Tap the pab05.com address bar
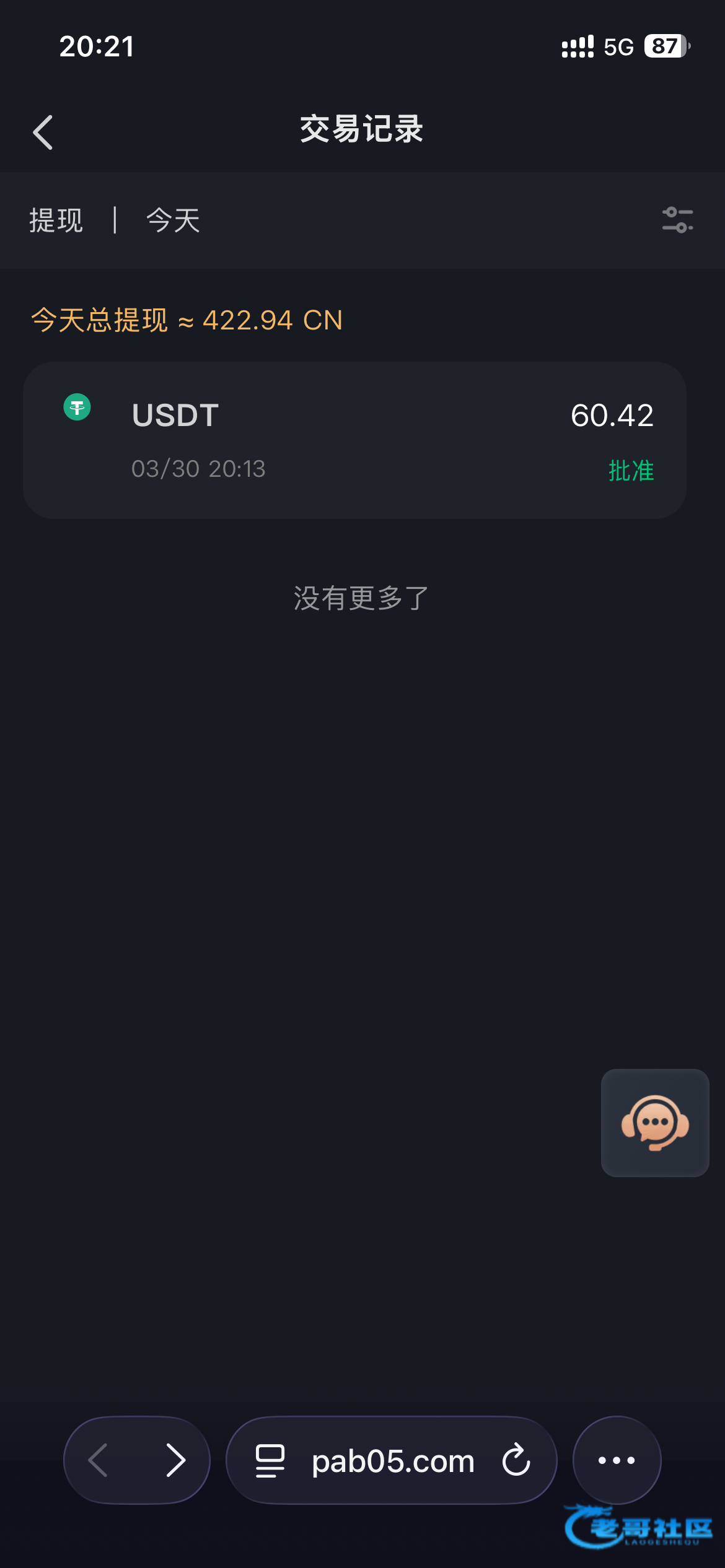The image size is (725, 1568). [x=392, y=1461]
